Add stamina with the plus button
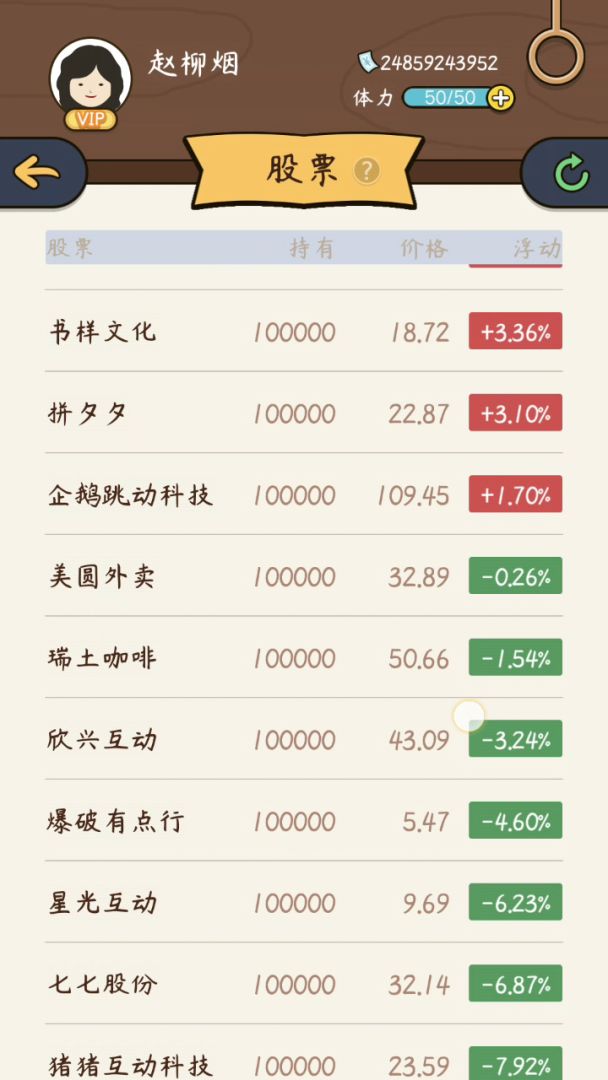Viewport: 608px width, 1080px height. pos(501,98)
